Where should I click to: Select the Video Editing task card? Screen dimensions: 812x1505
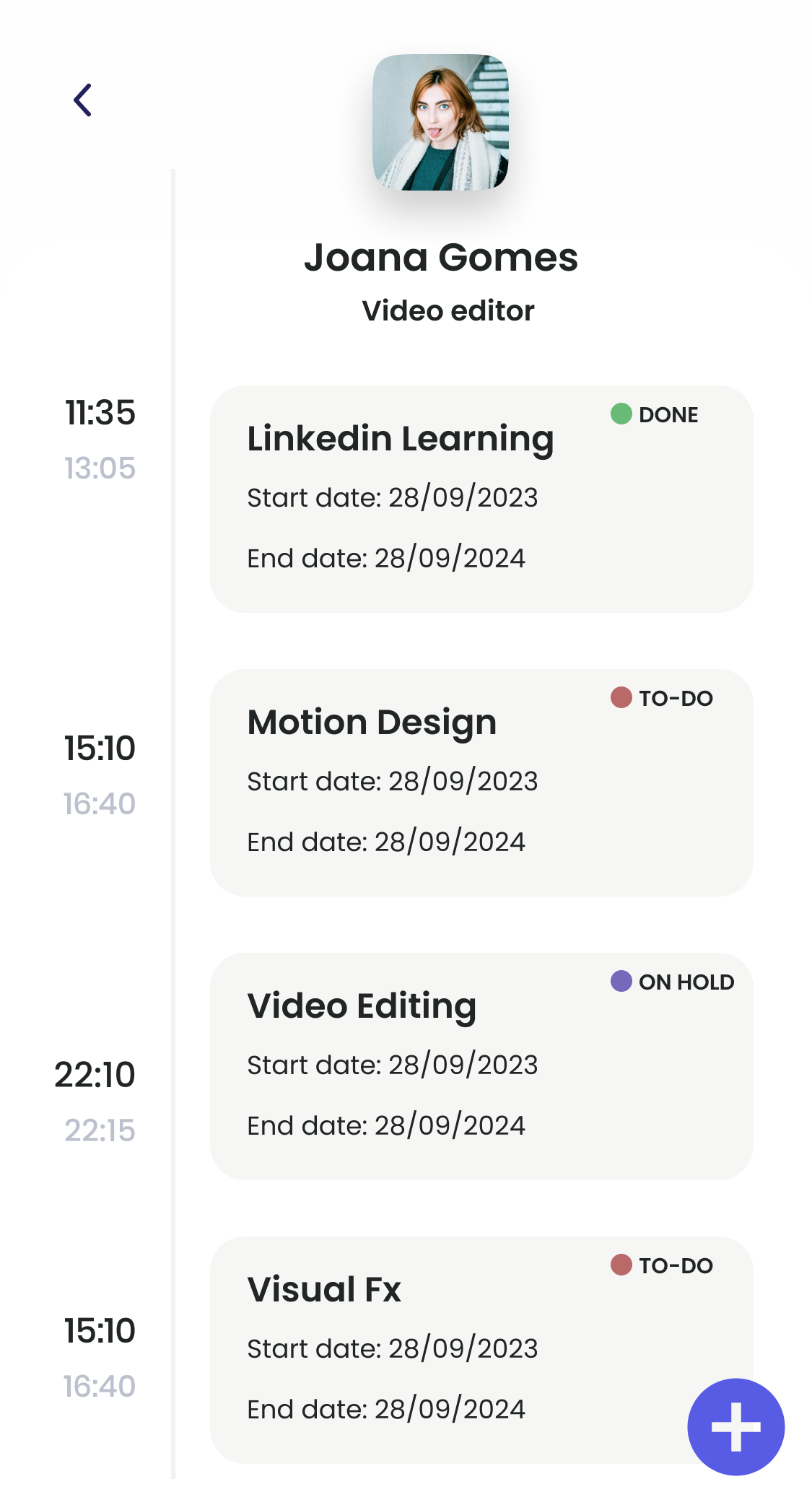click(x=481, y=1066)
